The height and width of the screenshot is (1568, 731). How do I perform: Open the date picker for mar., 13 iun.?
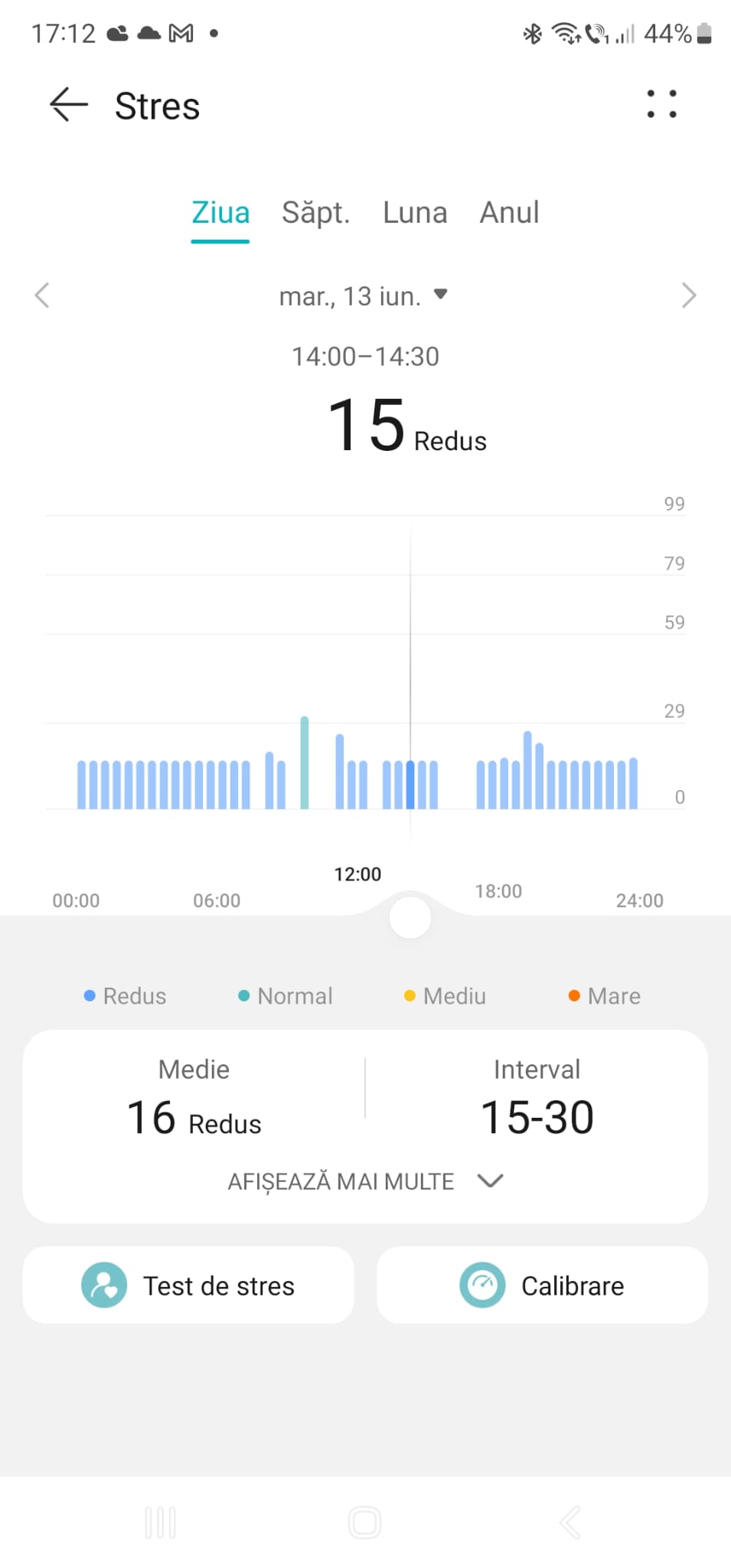point(364,296)
